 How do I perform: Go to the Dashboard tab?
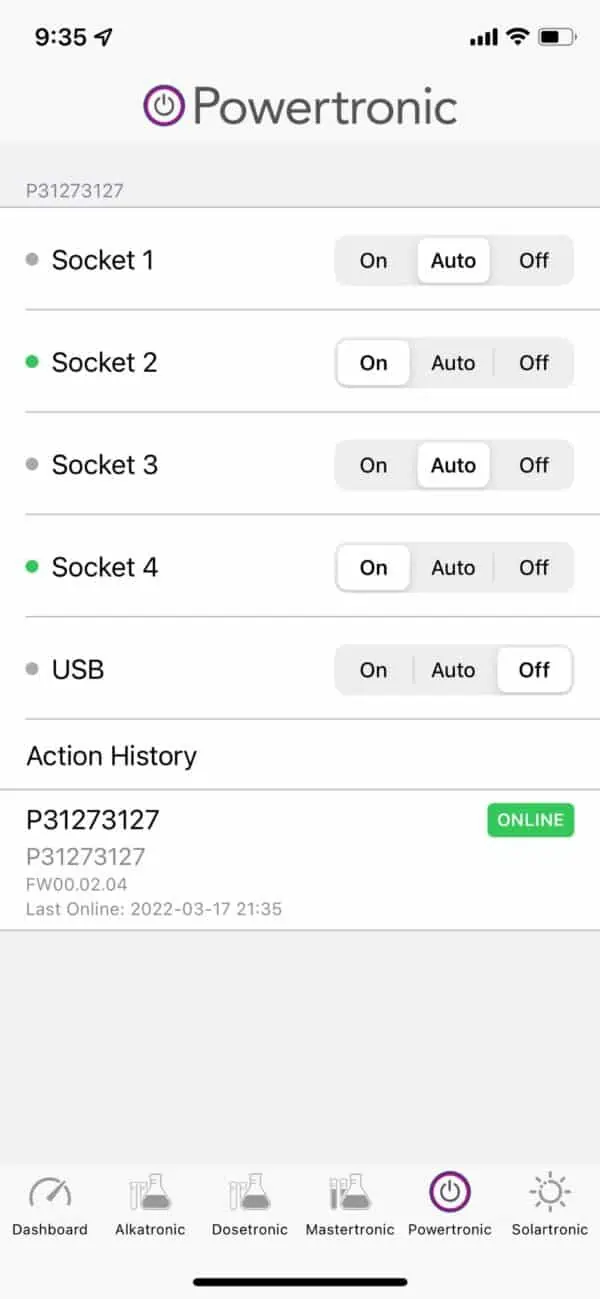coord(50,1206)
